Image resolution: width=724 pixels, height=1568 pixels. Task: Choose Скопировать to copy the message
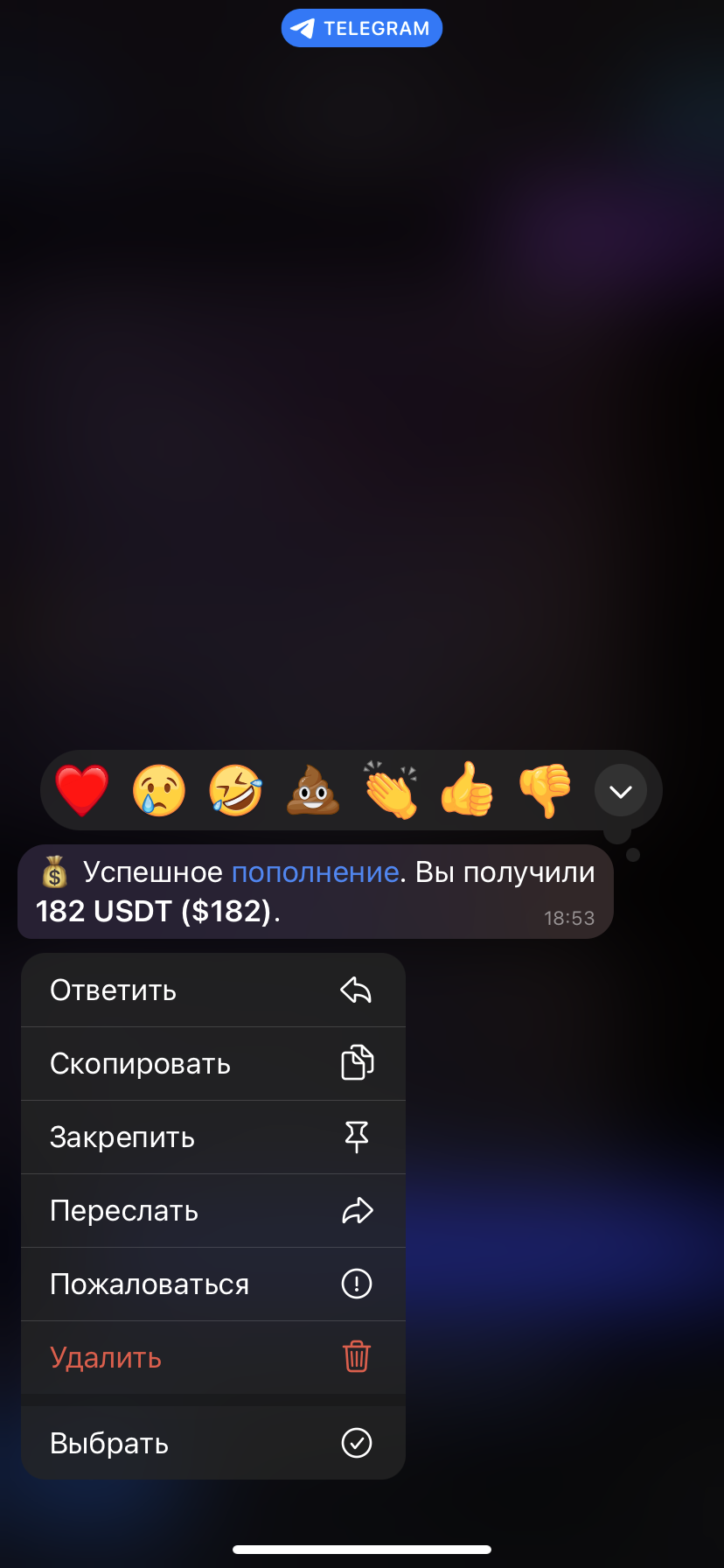[x=213, y=1064]
